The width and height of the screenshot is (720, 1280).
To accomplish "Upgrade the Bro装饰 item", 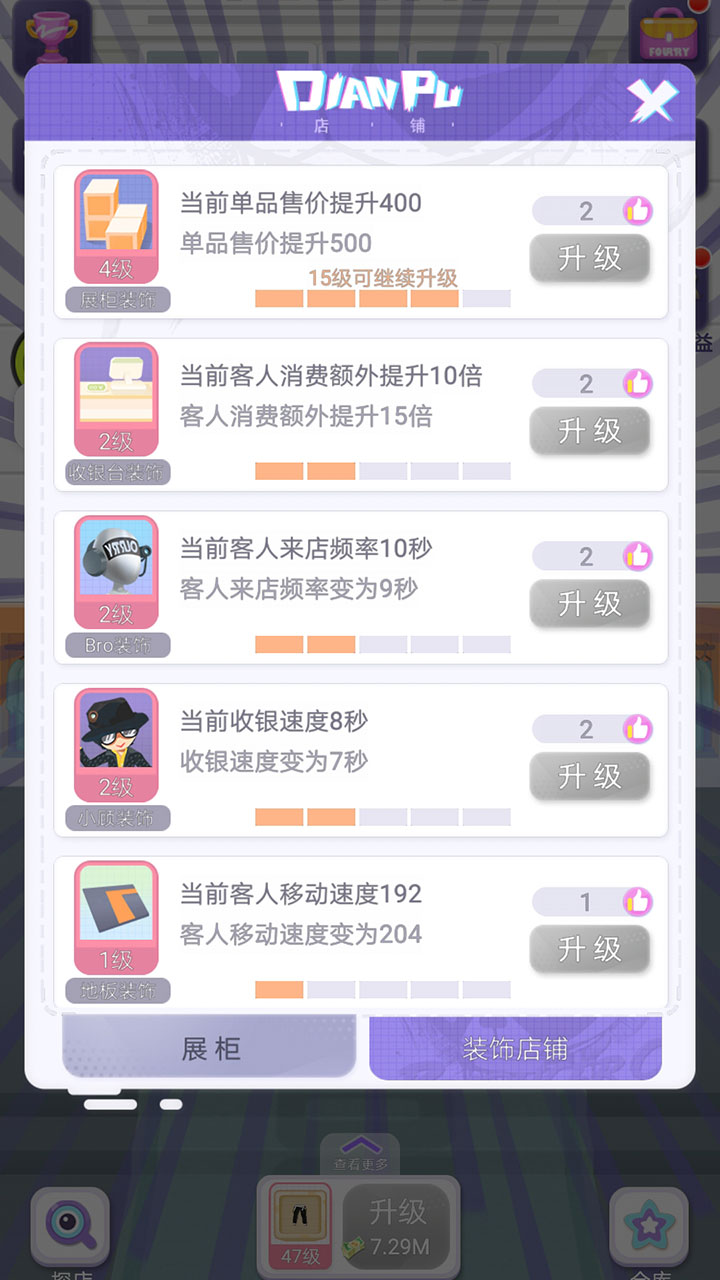I will click(590, 605).
